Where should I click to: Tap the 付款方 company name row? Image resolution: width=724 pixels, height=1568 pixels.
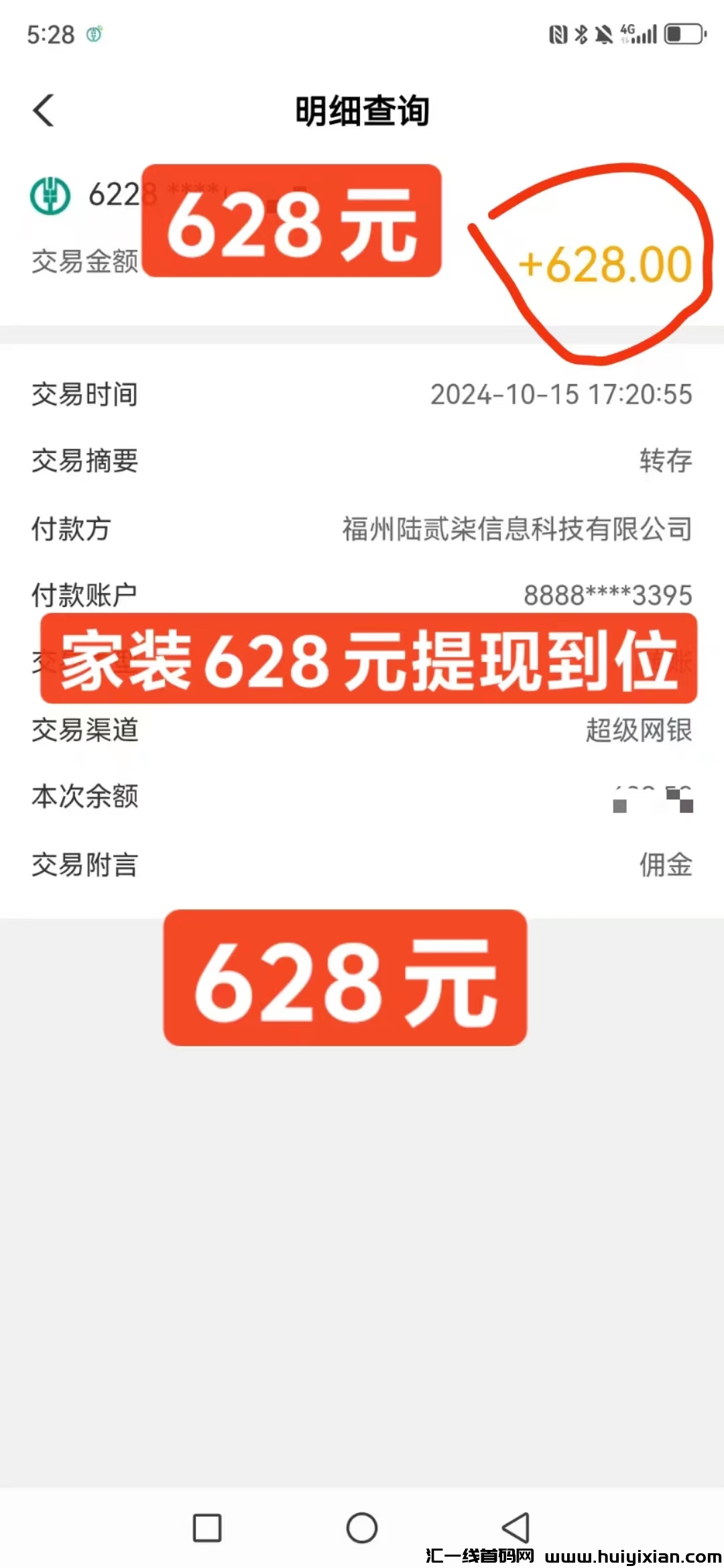(516, 529)
